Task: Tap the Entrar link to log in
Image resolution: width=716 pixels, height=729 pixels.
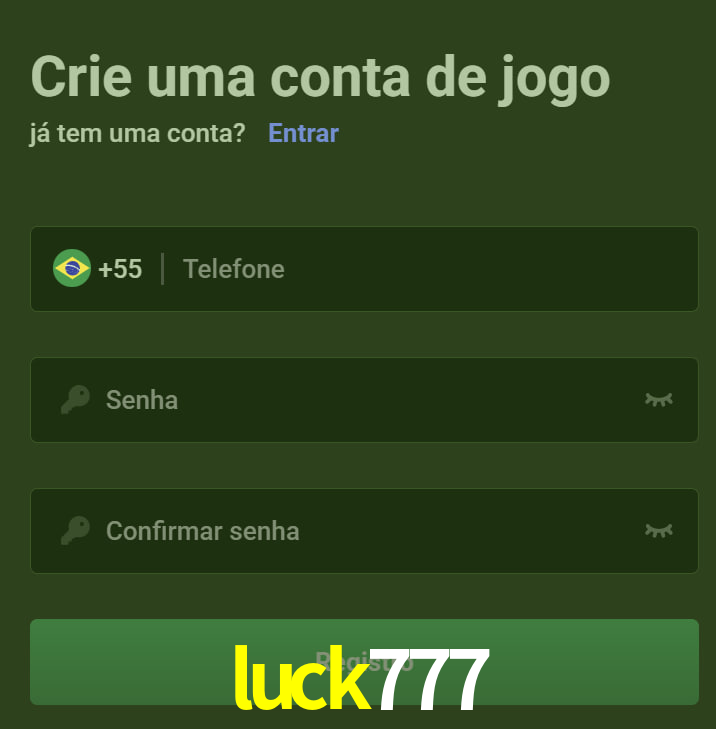Action: click(303, 133)
